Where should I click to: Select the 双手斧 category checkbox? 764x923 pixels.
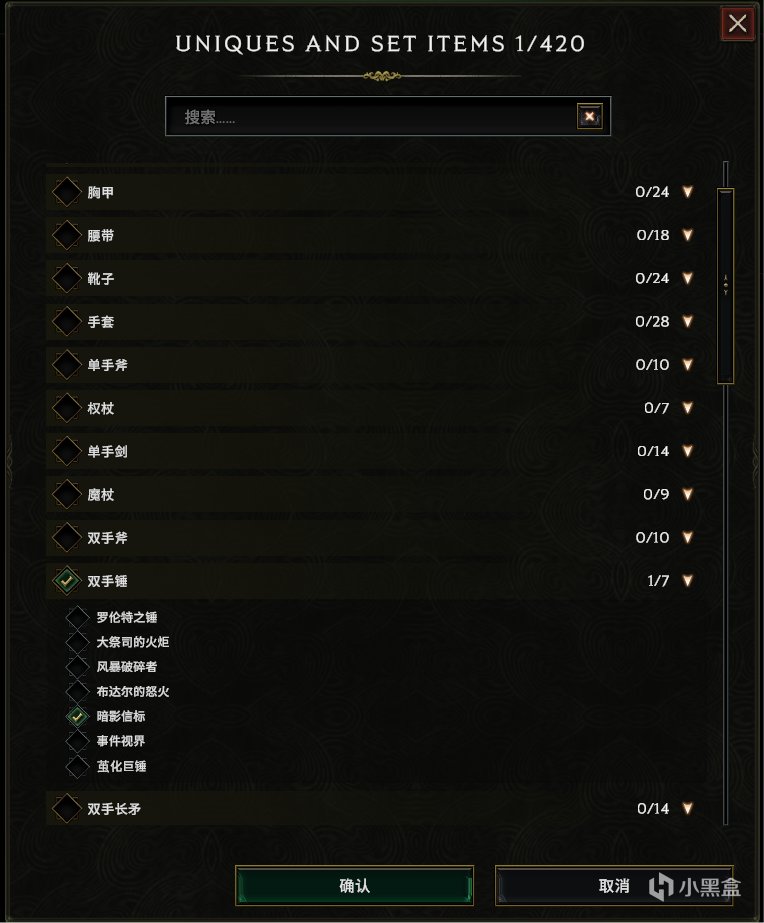tap(67, 538)
